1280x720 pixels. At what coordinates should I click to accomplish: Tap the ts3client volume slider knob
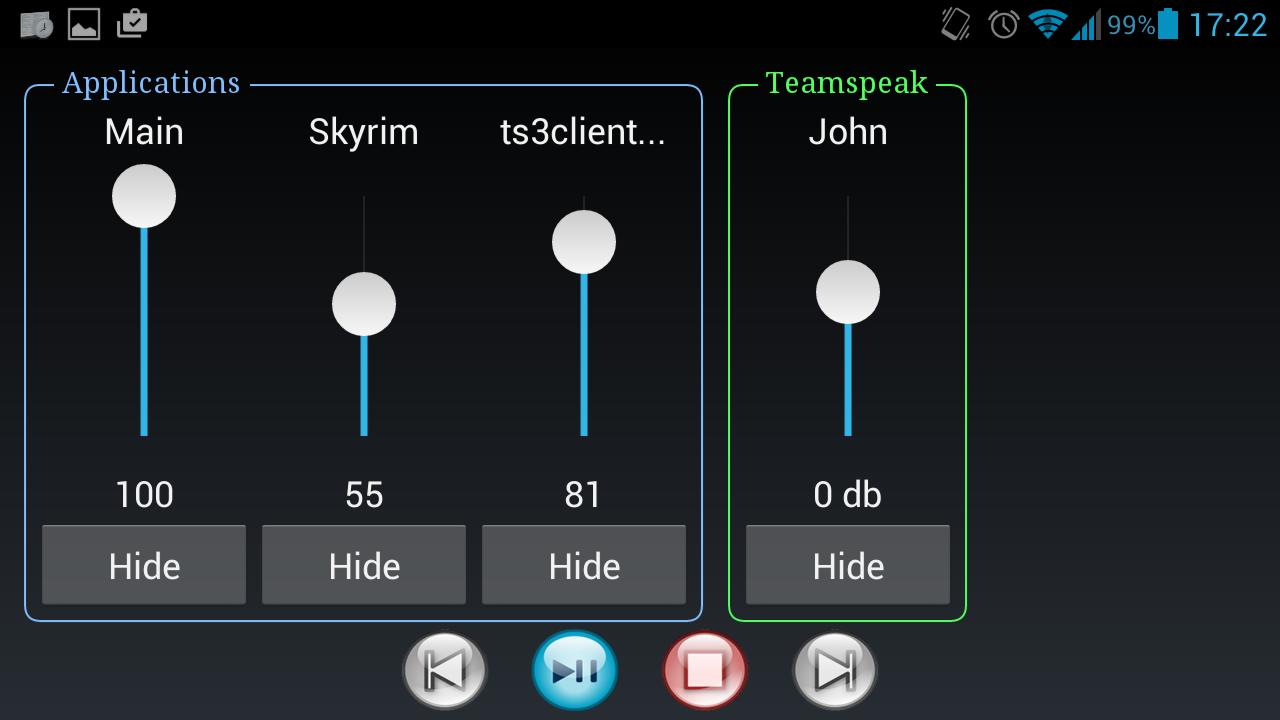point(584,242)
